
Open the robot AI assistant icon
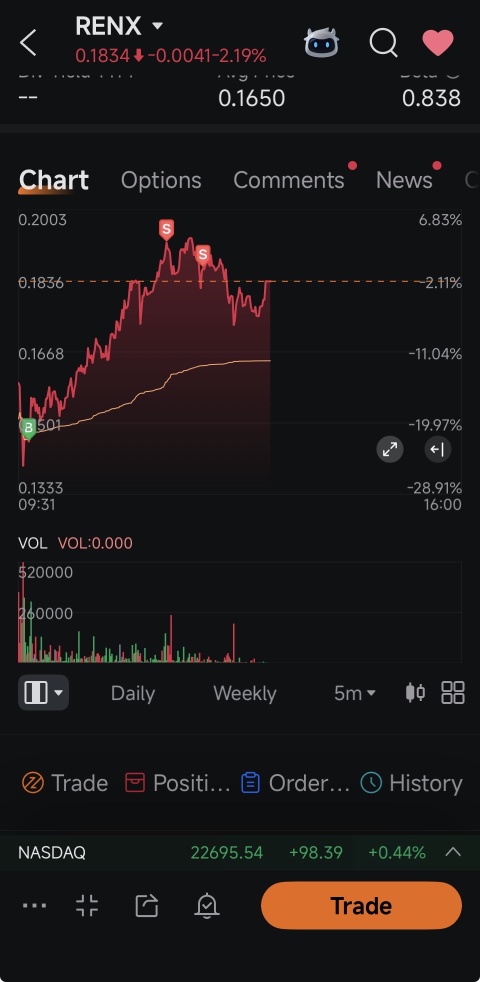pos(321,43)
